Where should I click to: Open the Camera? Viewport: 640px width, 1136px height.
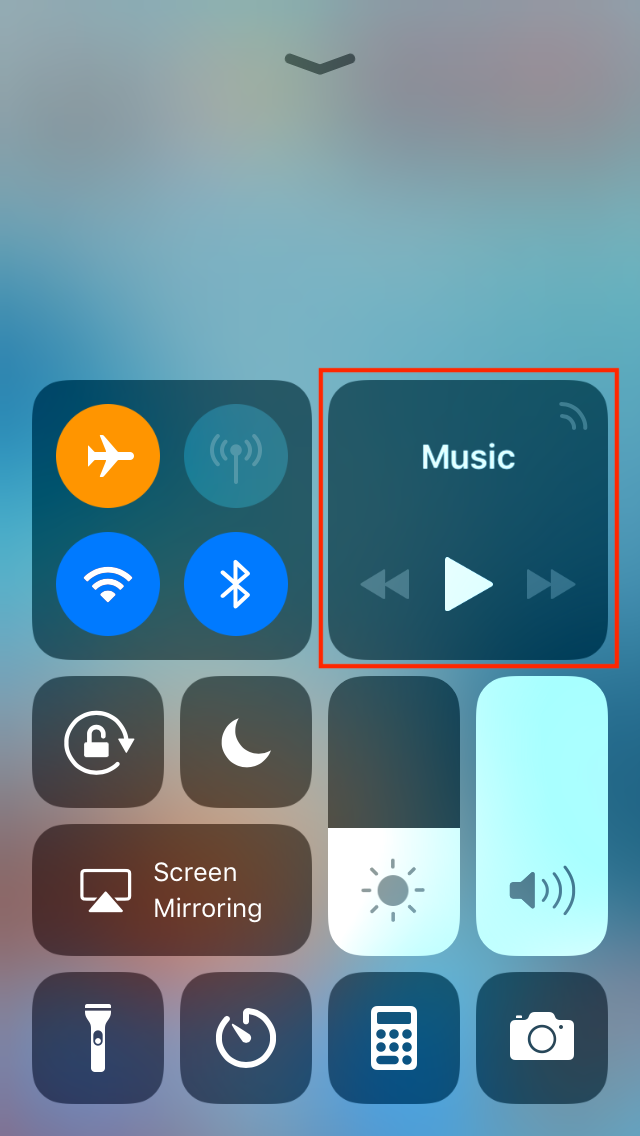point(542,1038)
